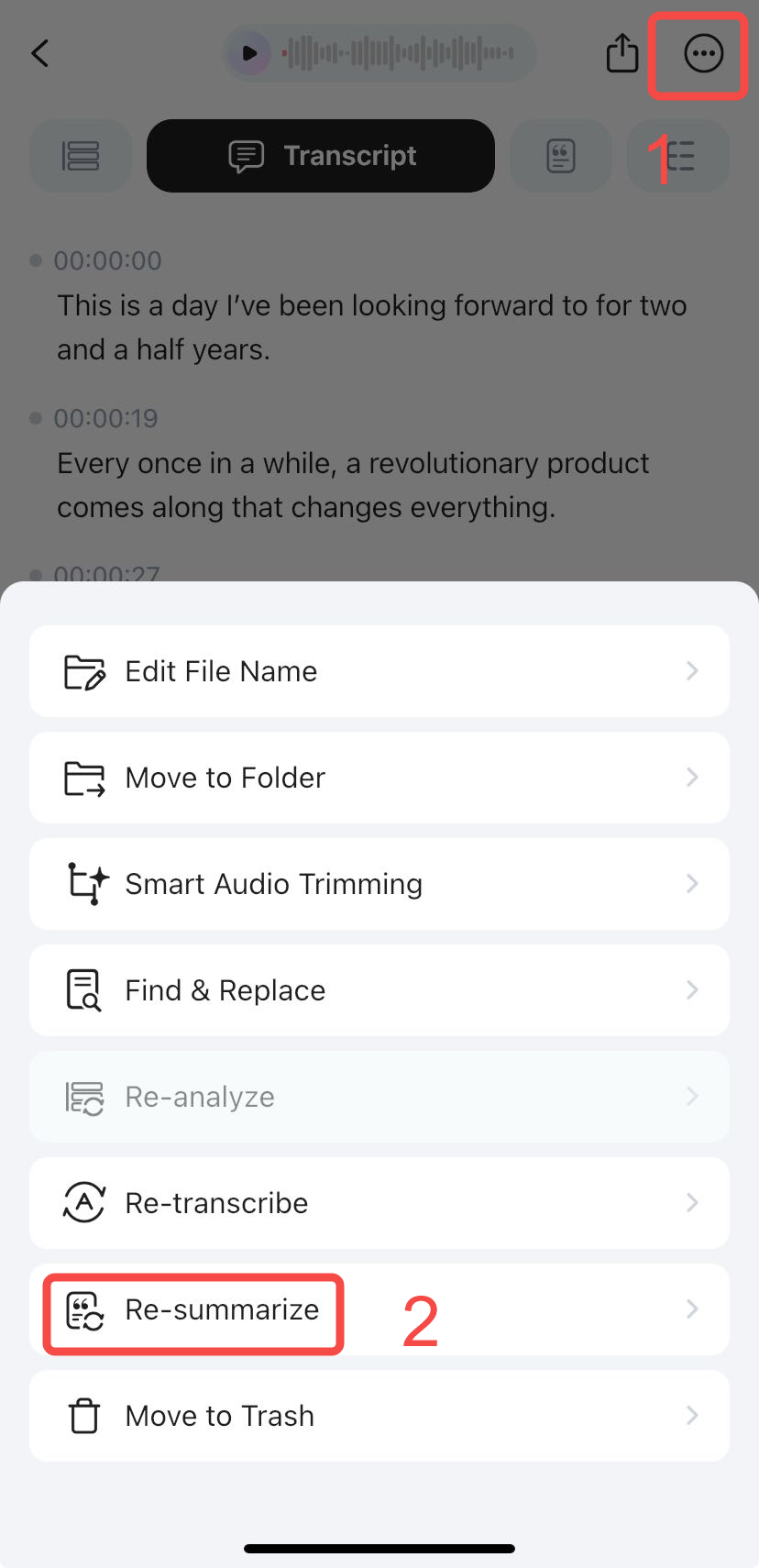Switch to the first stacked-list tab

81,156
